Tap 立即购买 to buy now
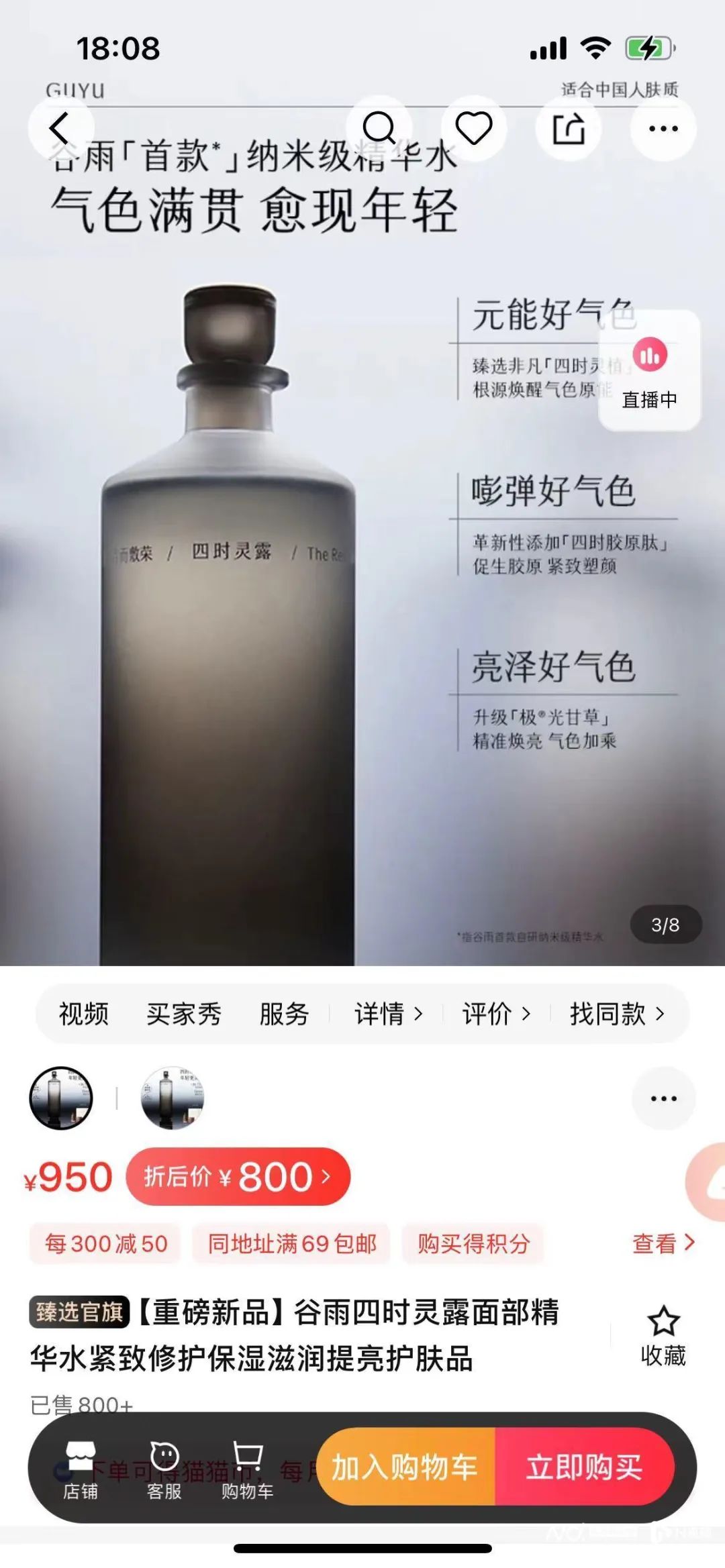The image size is (725, 1568). (x=584, y=1467)
